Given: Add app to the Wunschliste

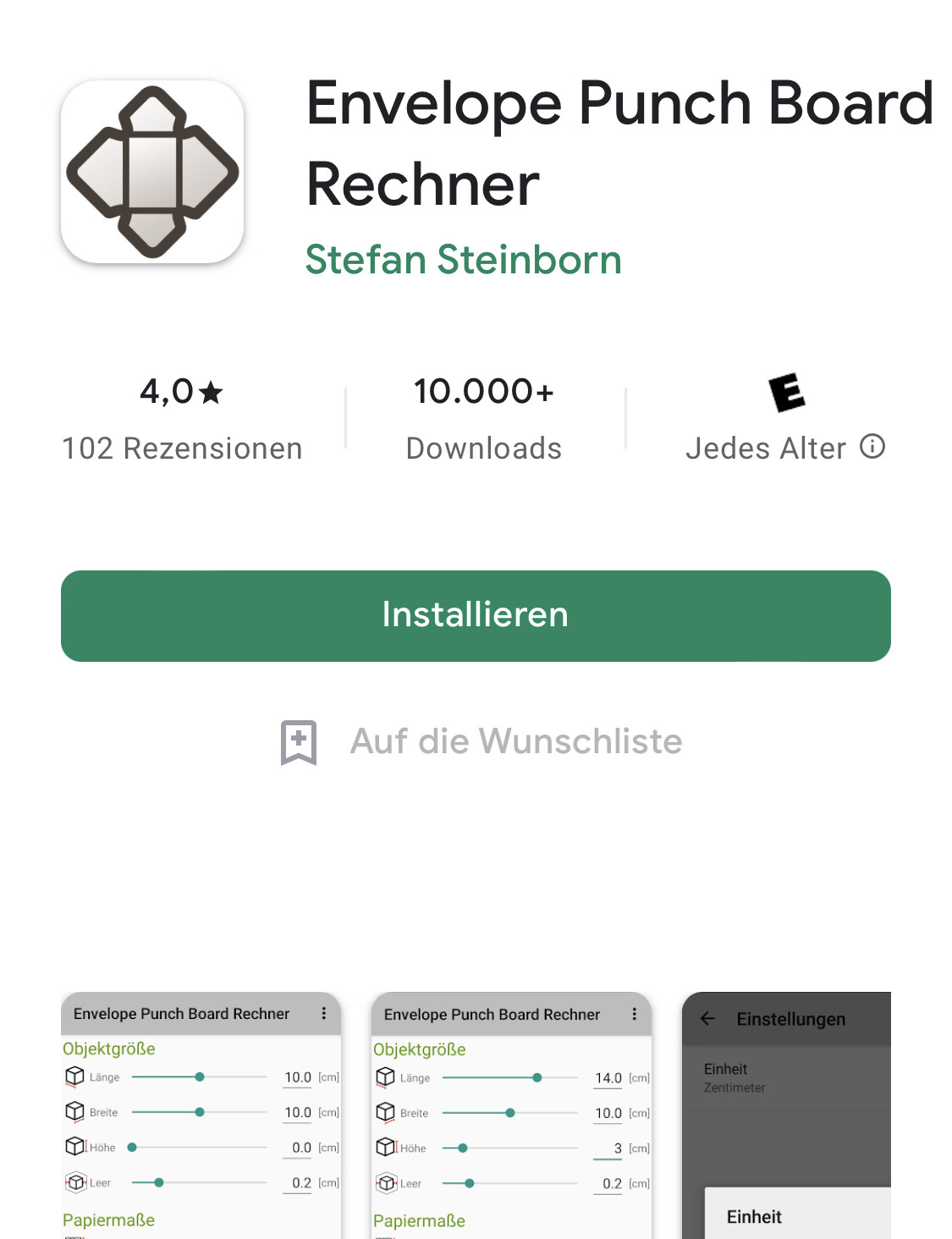Looking at the screenshot, I should [x=481, y=741].
